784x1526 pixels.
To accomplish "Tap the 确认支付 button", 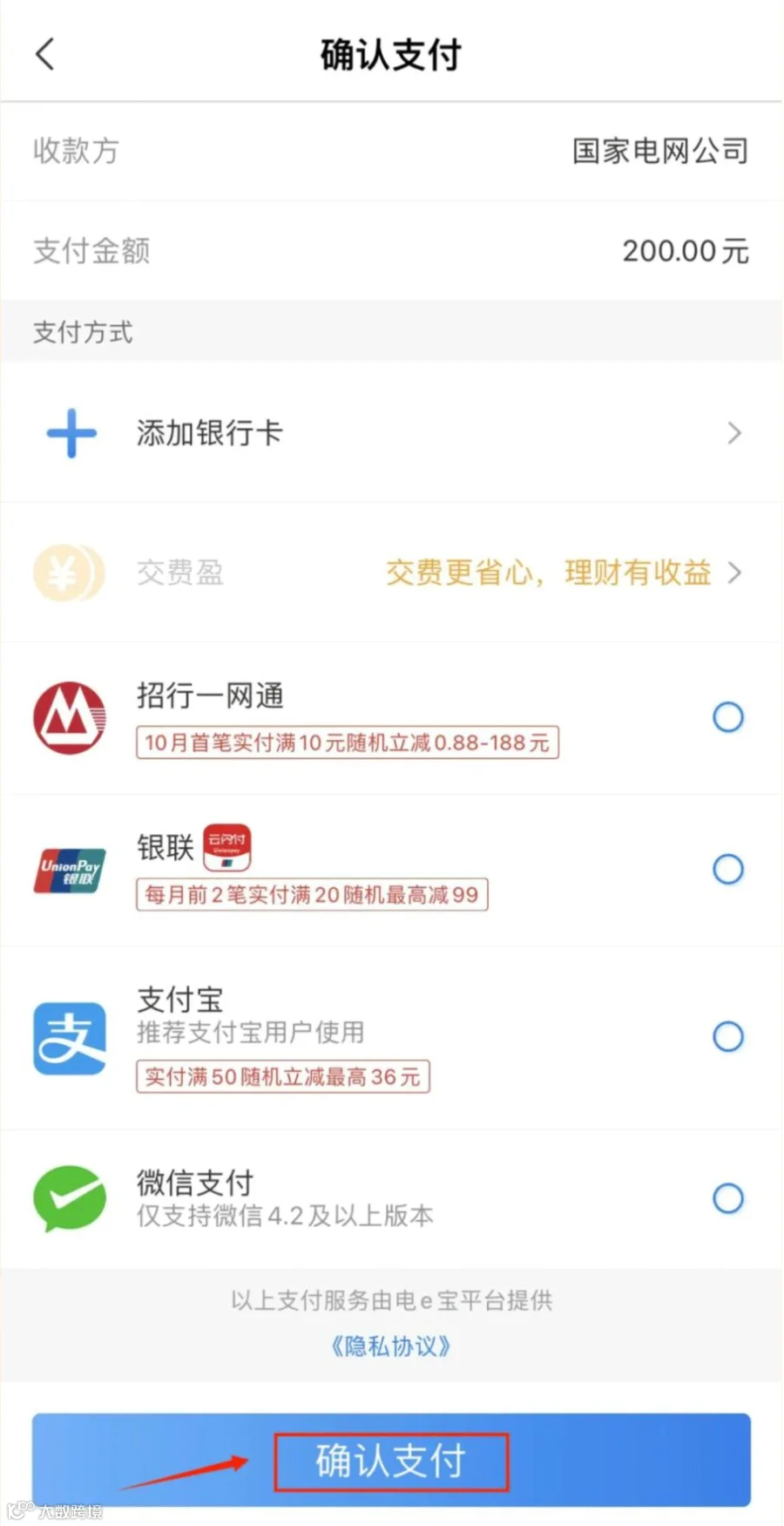I will point(391,1462).
